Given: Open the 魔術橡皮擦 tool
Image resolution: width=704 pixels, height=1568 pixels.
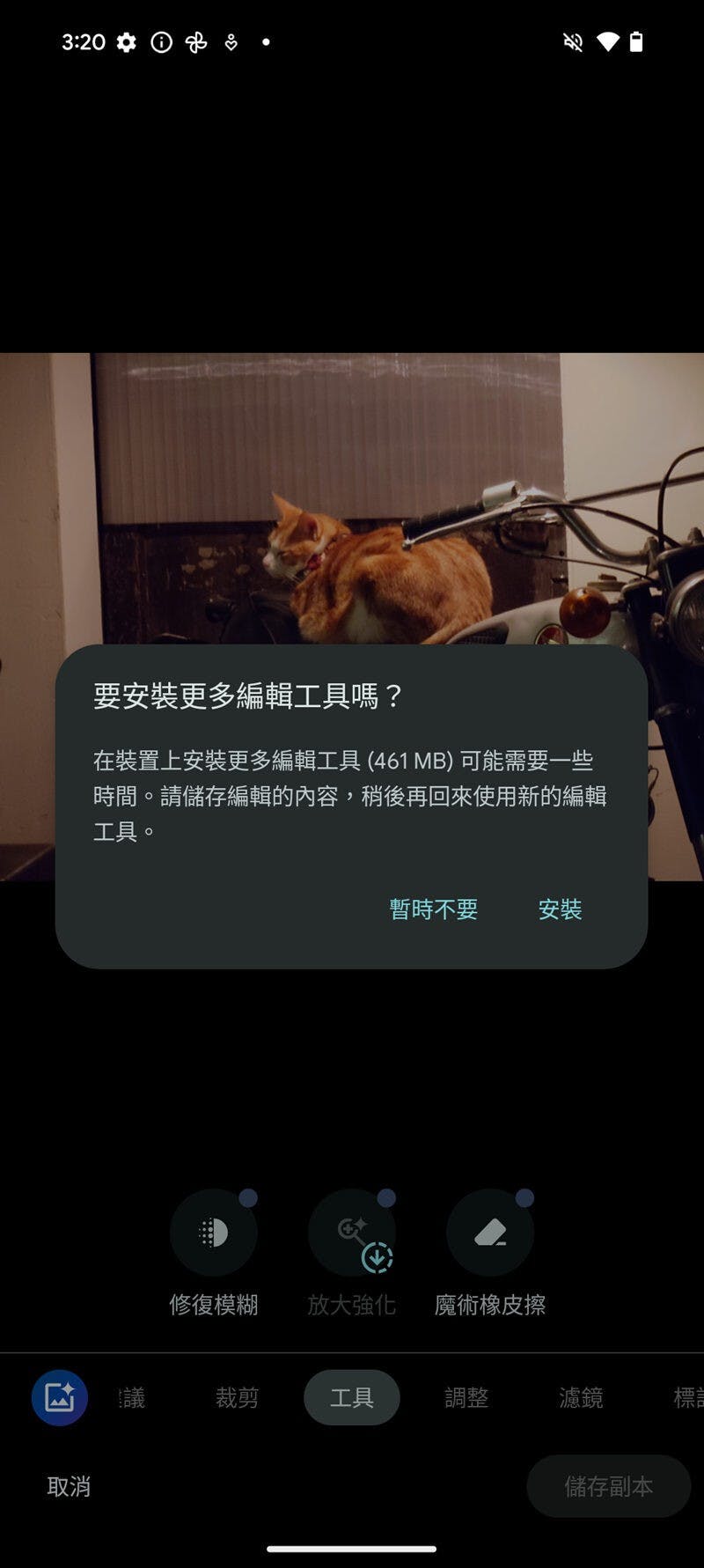Looking at the screenshot, I should [x=489, y=1233].
